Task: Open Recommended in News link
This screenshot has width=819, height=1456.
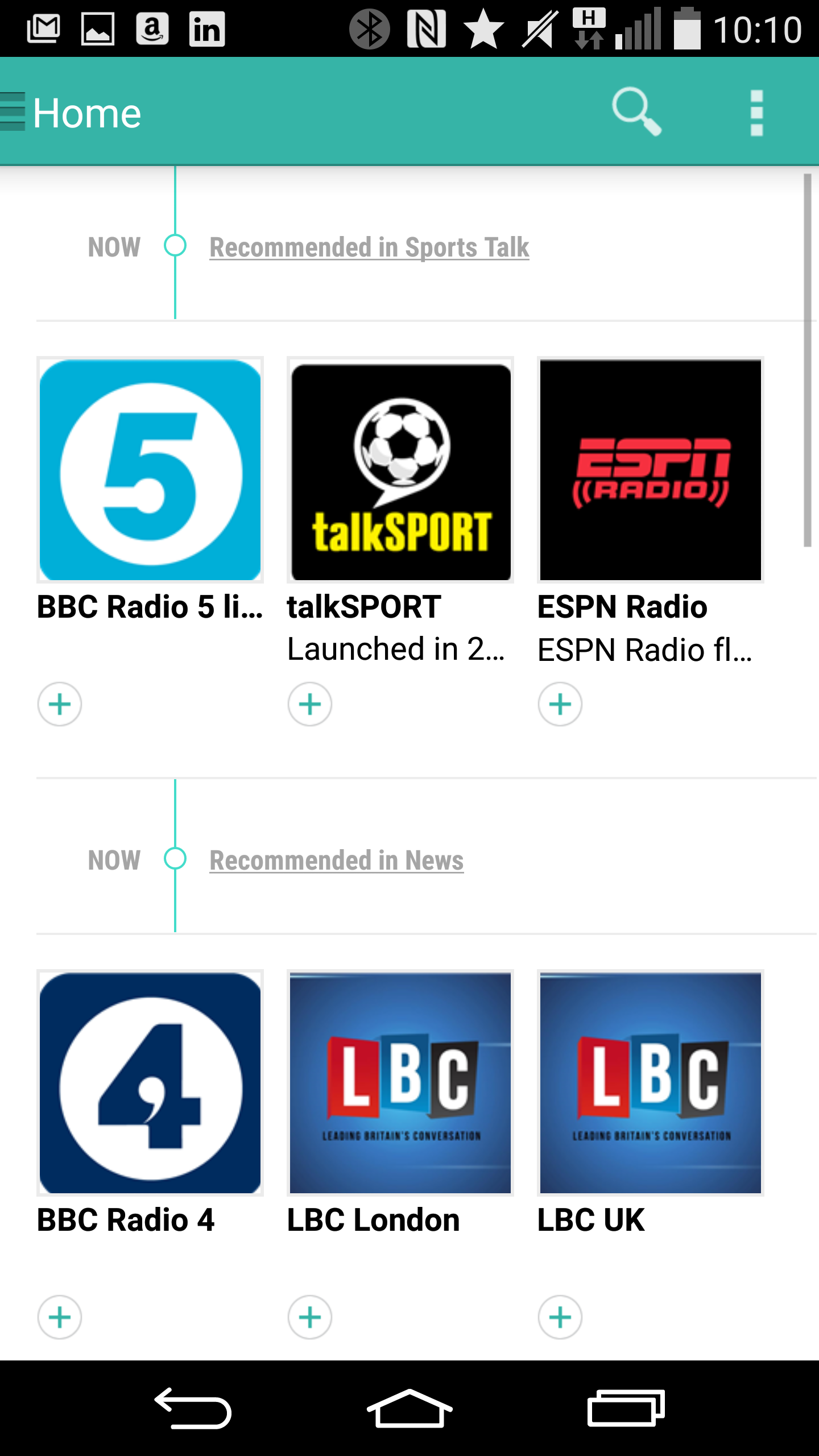Action: [337, 861]
